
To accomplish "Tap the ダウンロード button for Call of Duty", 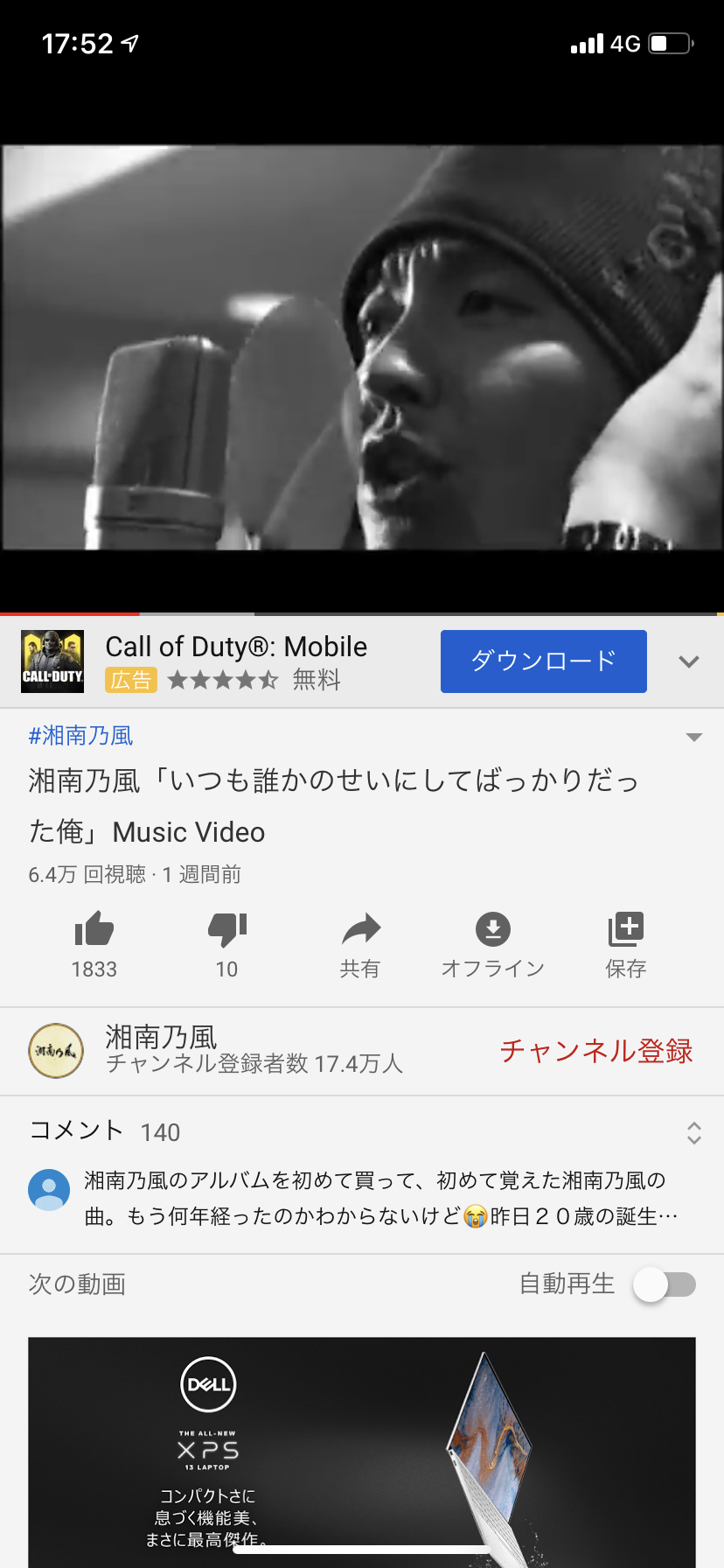I will (x=543, y=661).
